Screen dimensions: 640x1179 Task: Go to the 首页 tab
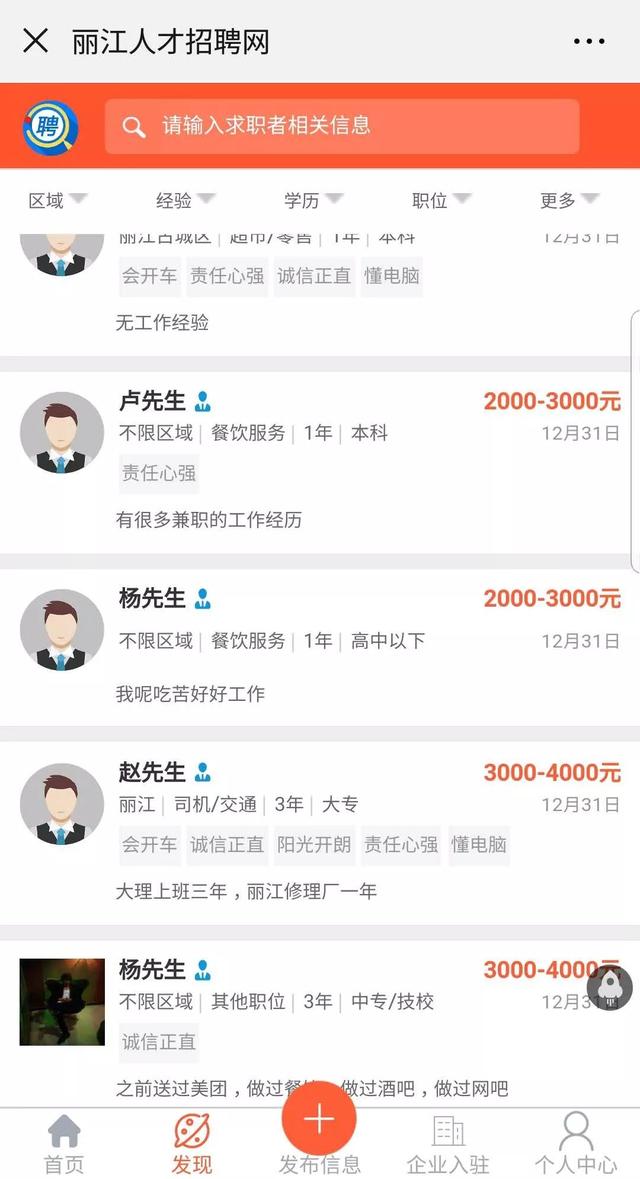tap(64, 1144)
